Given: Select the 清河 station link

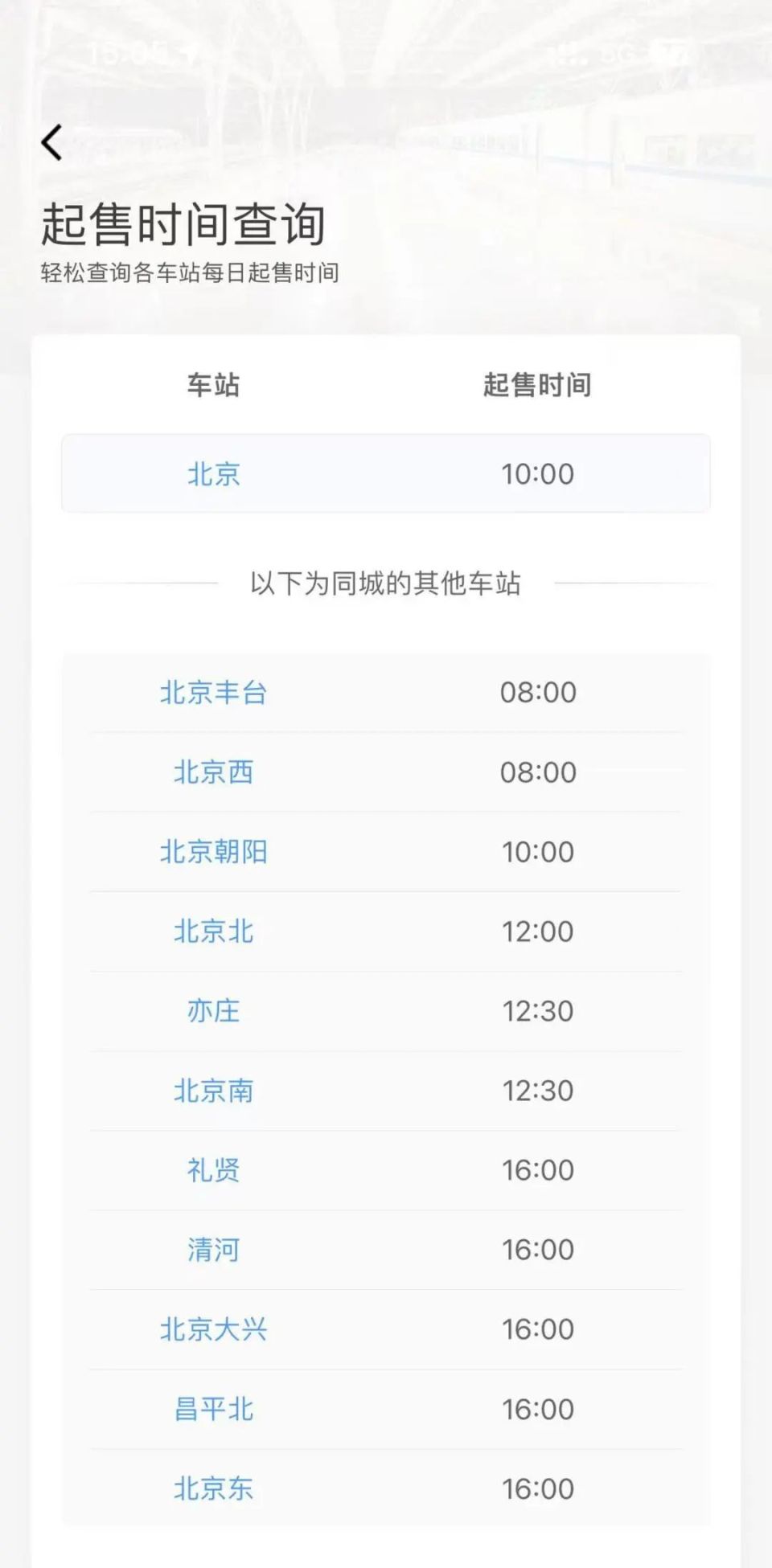Looking at the screenshot, I should (x=214, y=1250).
